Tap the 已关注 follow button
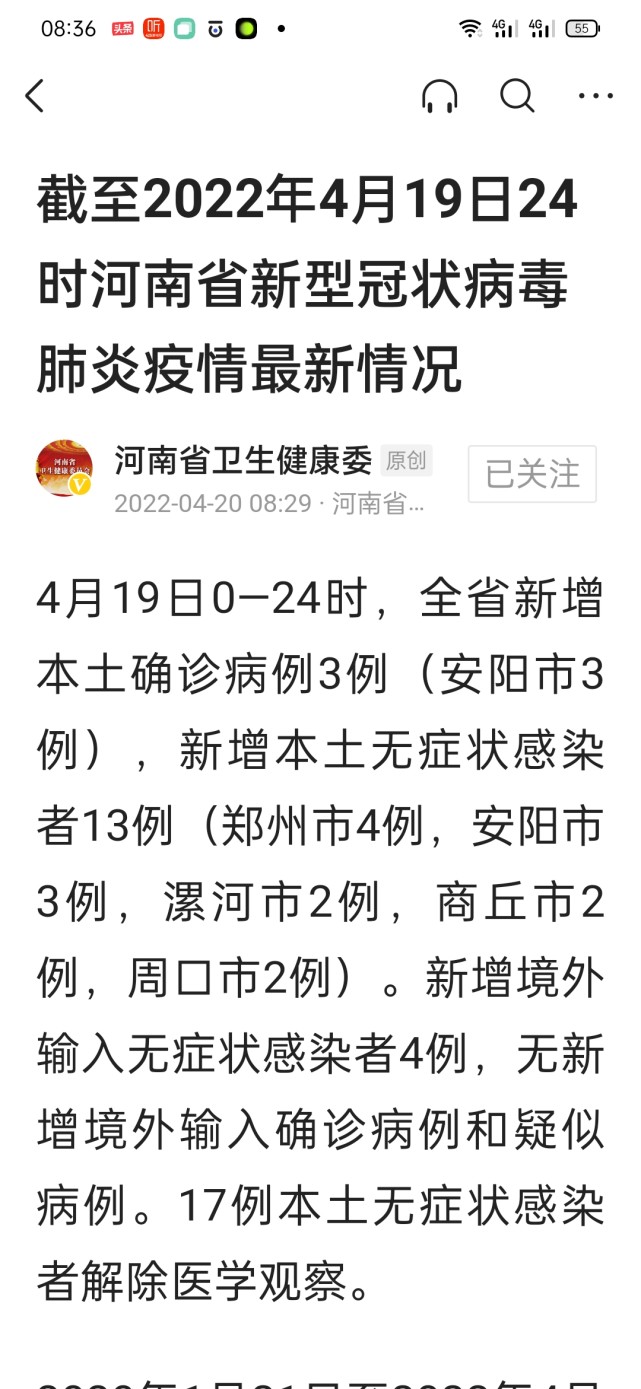 coord(532,474)
